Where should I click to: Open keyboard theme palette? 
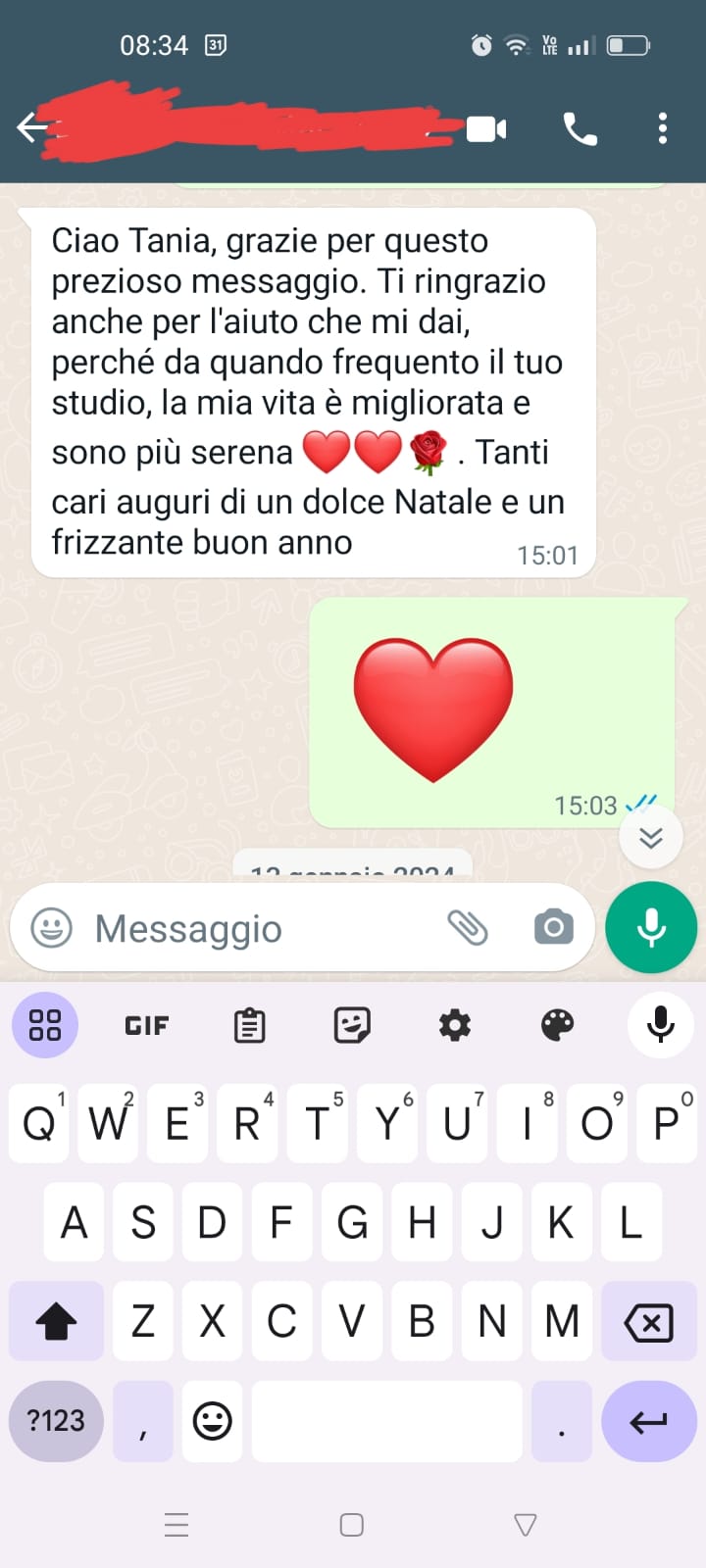[557, 1025]
